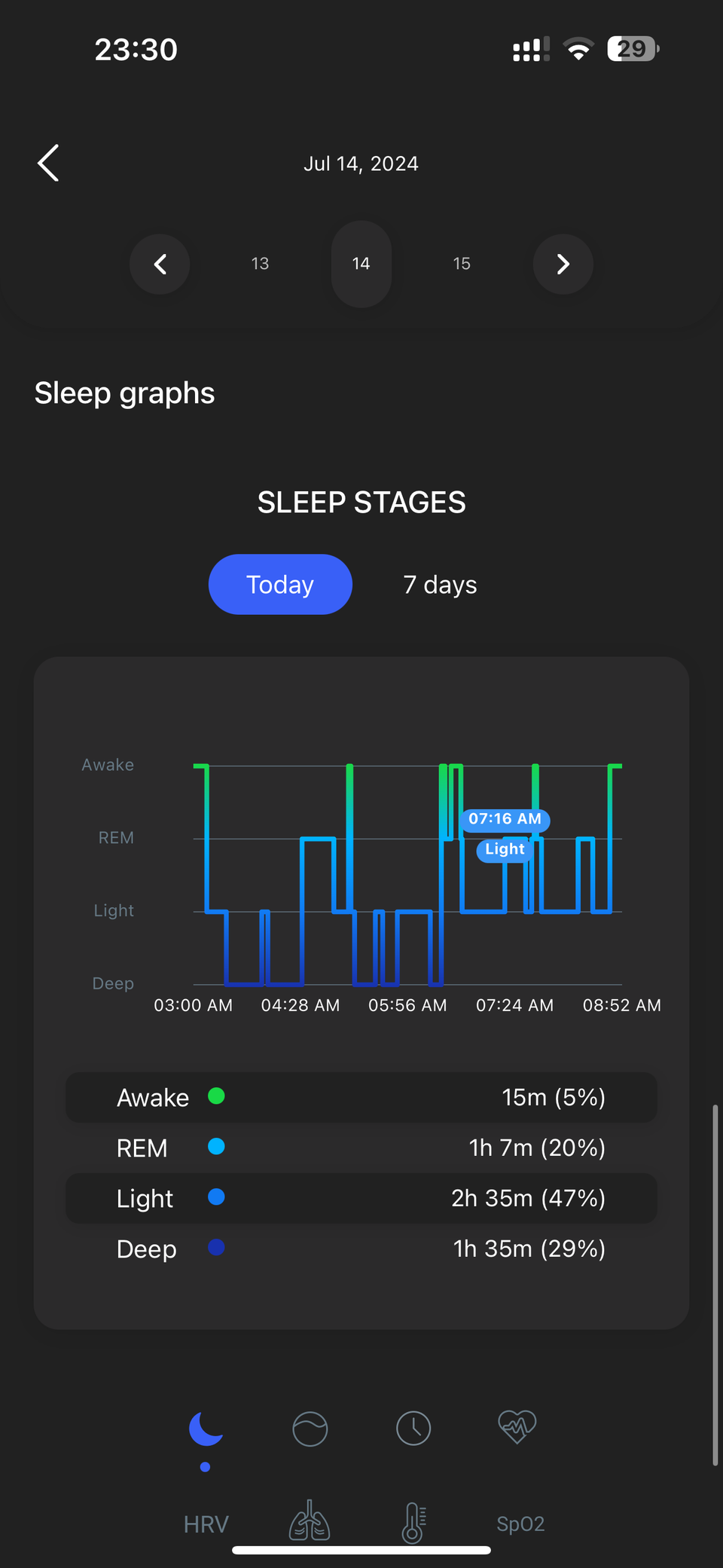
Task: Select the body temperature thermometer icon
Action: point(413,1522)
